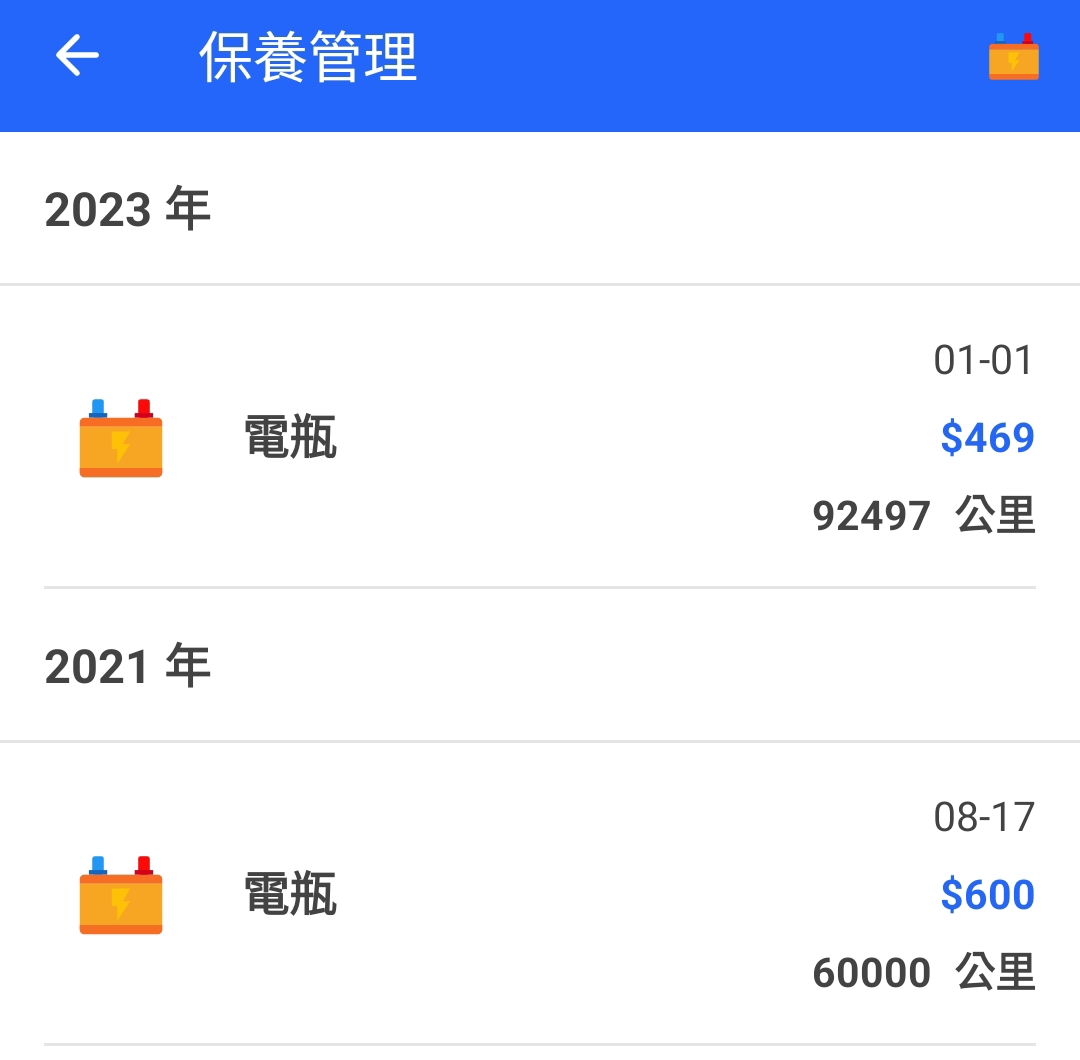Open the 2023 電瓶 record costing $469
Screen dimensions: 1080x1060
[540, 438]
